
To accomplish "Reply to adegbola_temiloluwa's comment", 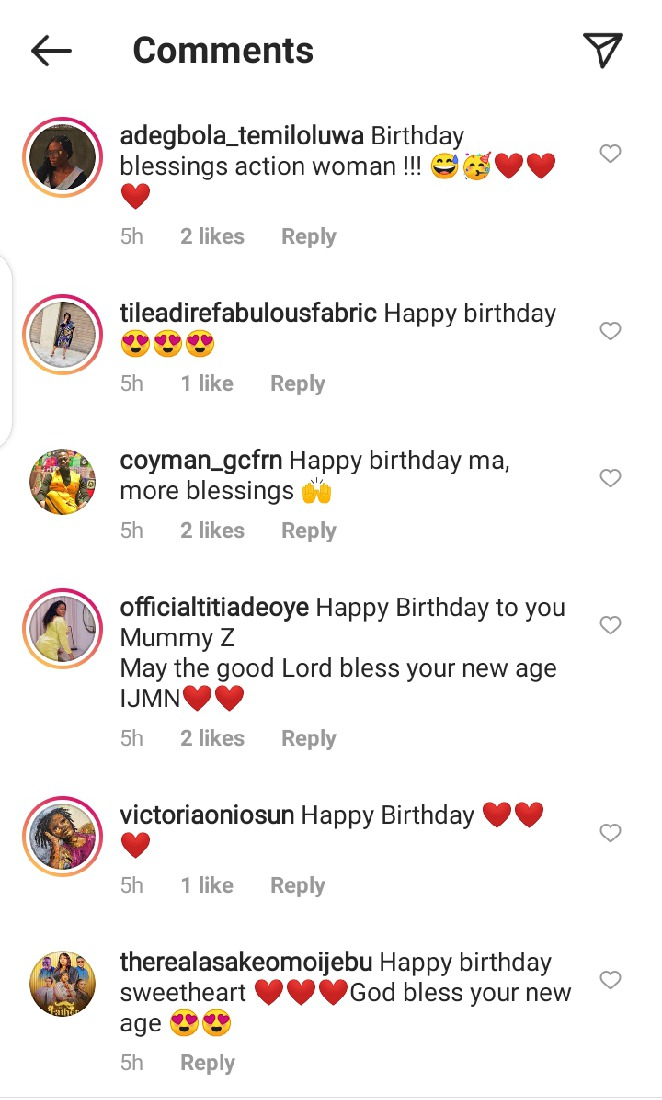I will click(308, 237).
